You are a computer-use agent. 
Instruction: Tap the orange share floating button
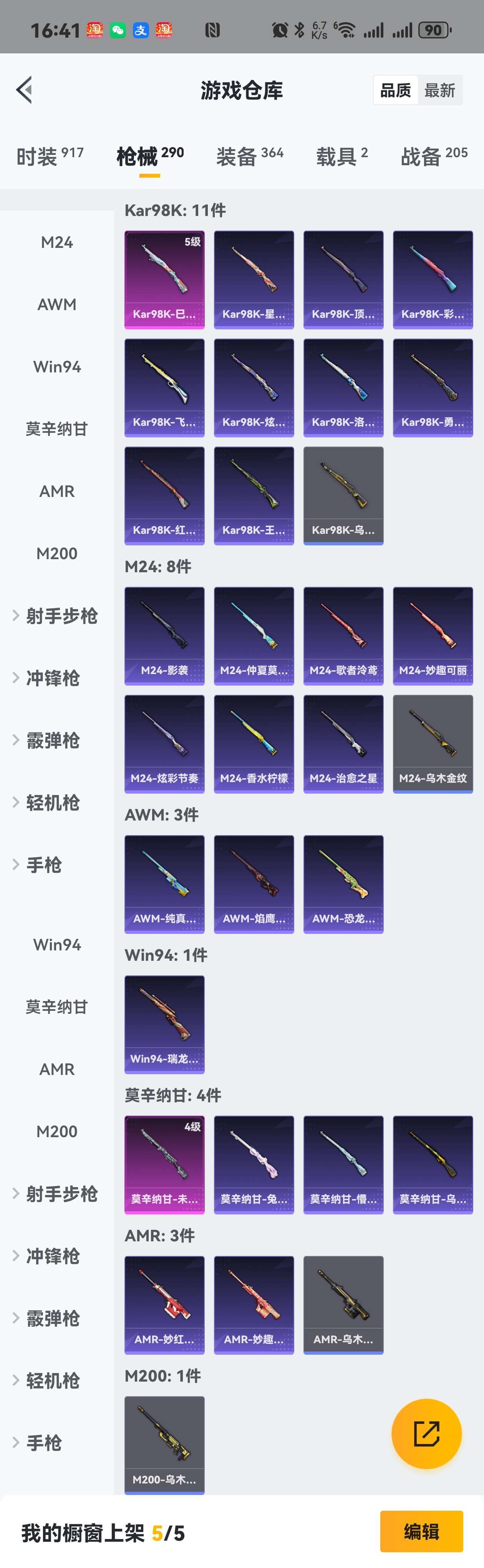click(x=426, y=1433)
